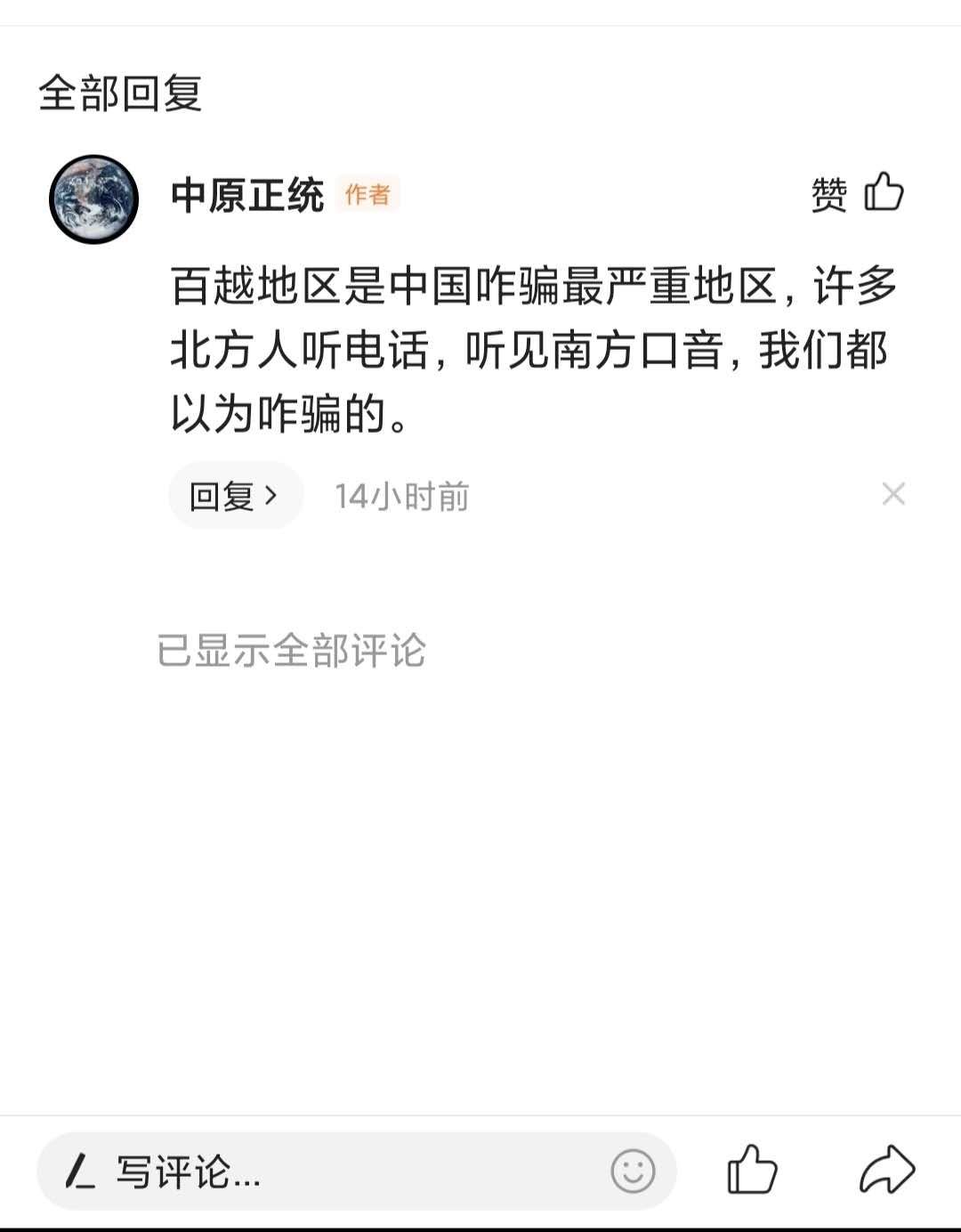Open the 中原正统 username profile
961x1232 pixels.
coord(247,195)
